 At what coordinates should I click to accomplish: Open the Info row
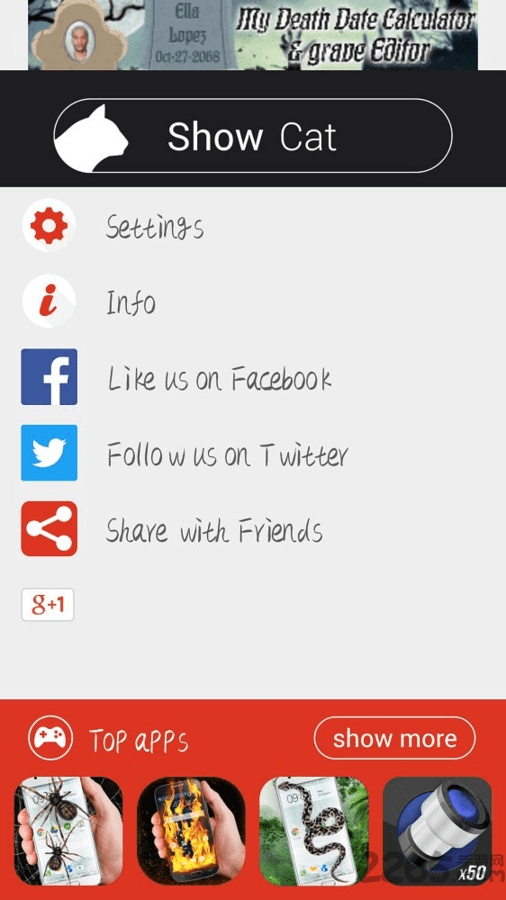tap(253, 301)
